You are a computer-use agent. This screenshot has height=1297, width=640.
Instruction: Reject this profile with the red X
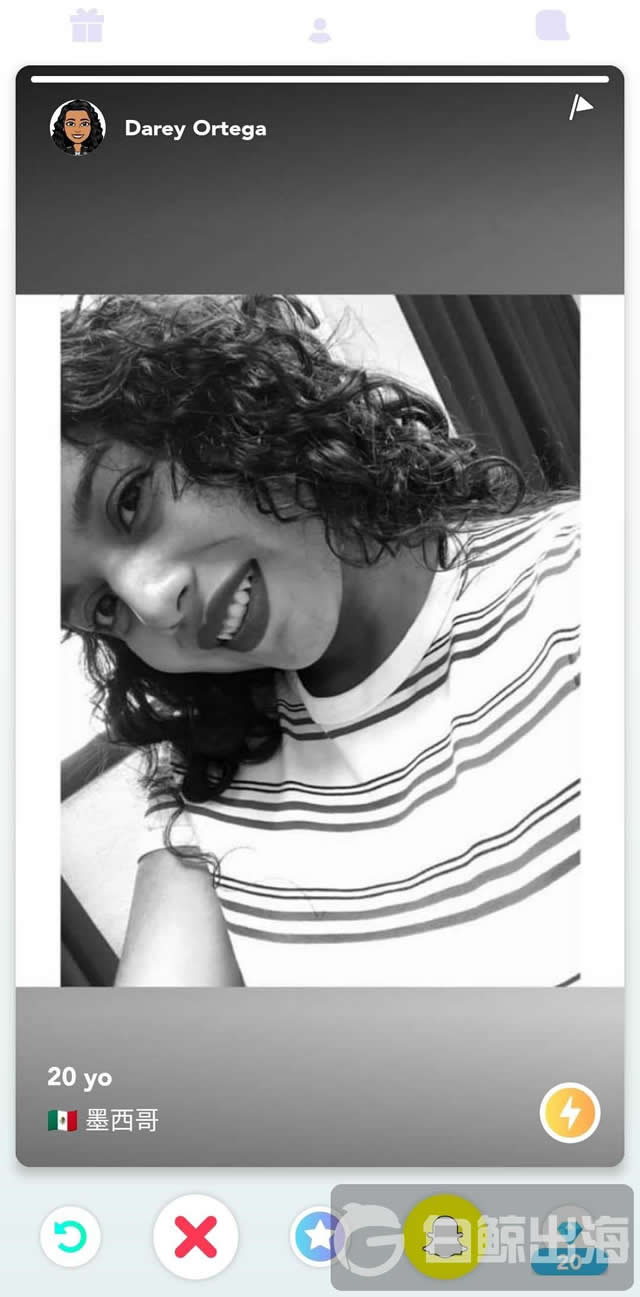pos(196,1237)
